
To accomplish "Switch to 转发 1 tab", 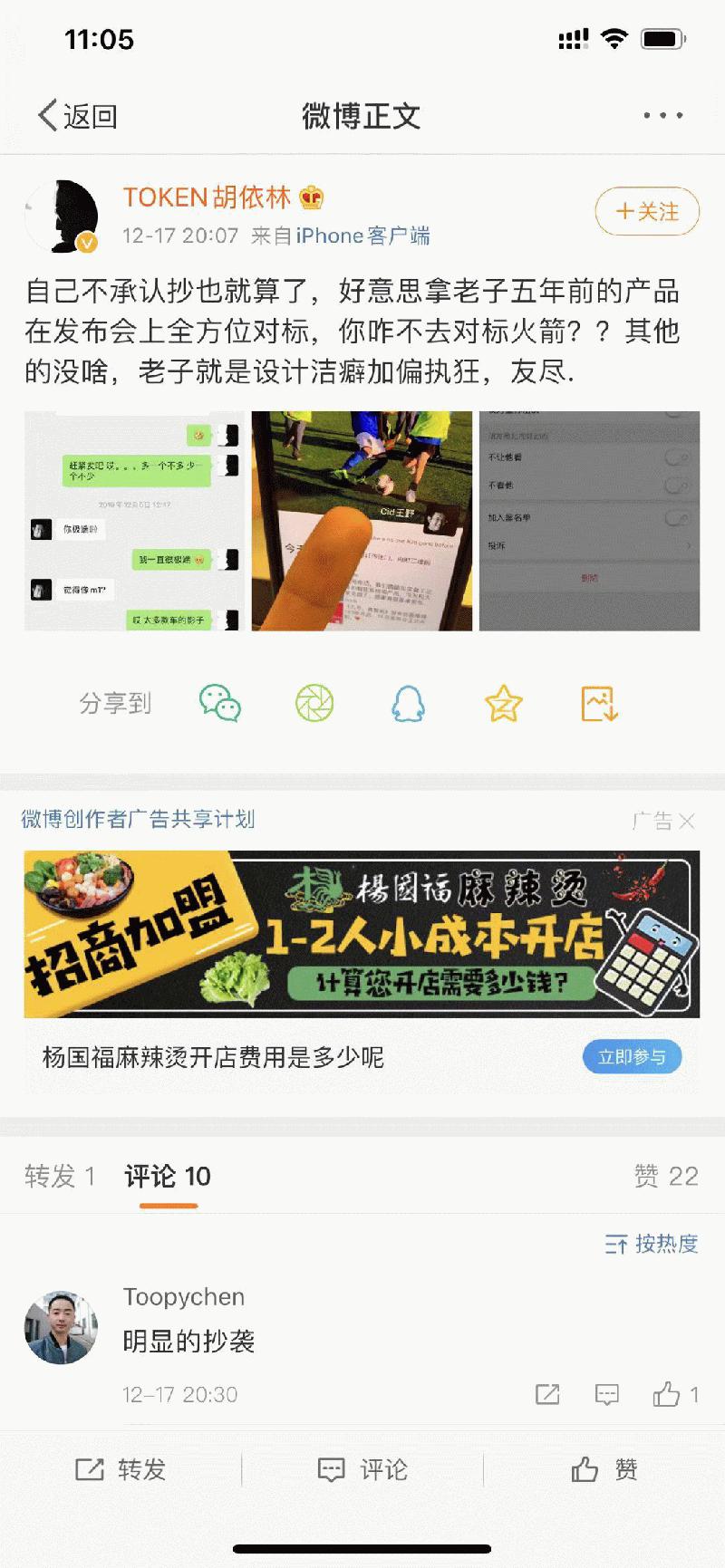I will (60, 1176).
